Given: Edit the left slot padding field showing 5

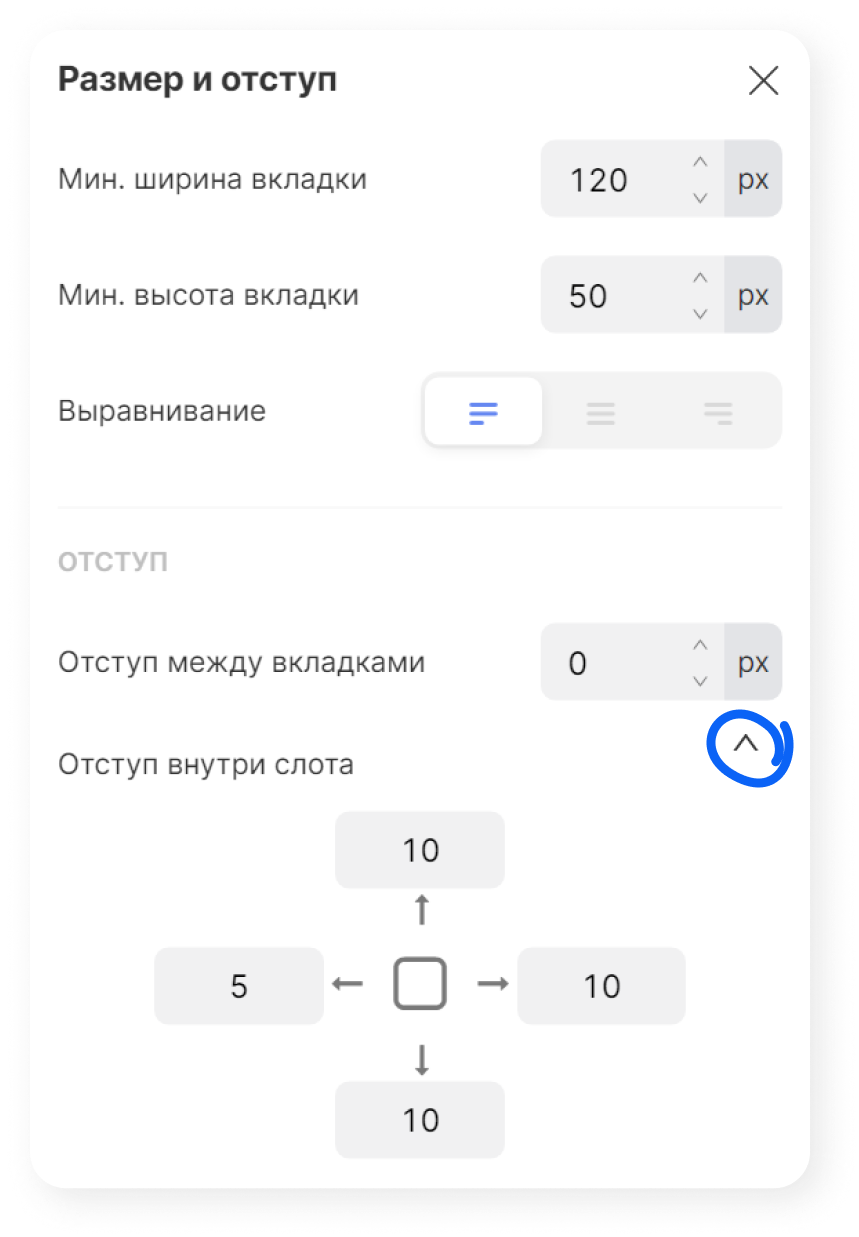Looking at the screenshot, I should point(239,986).
